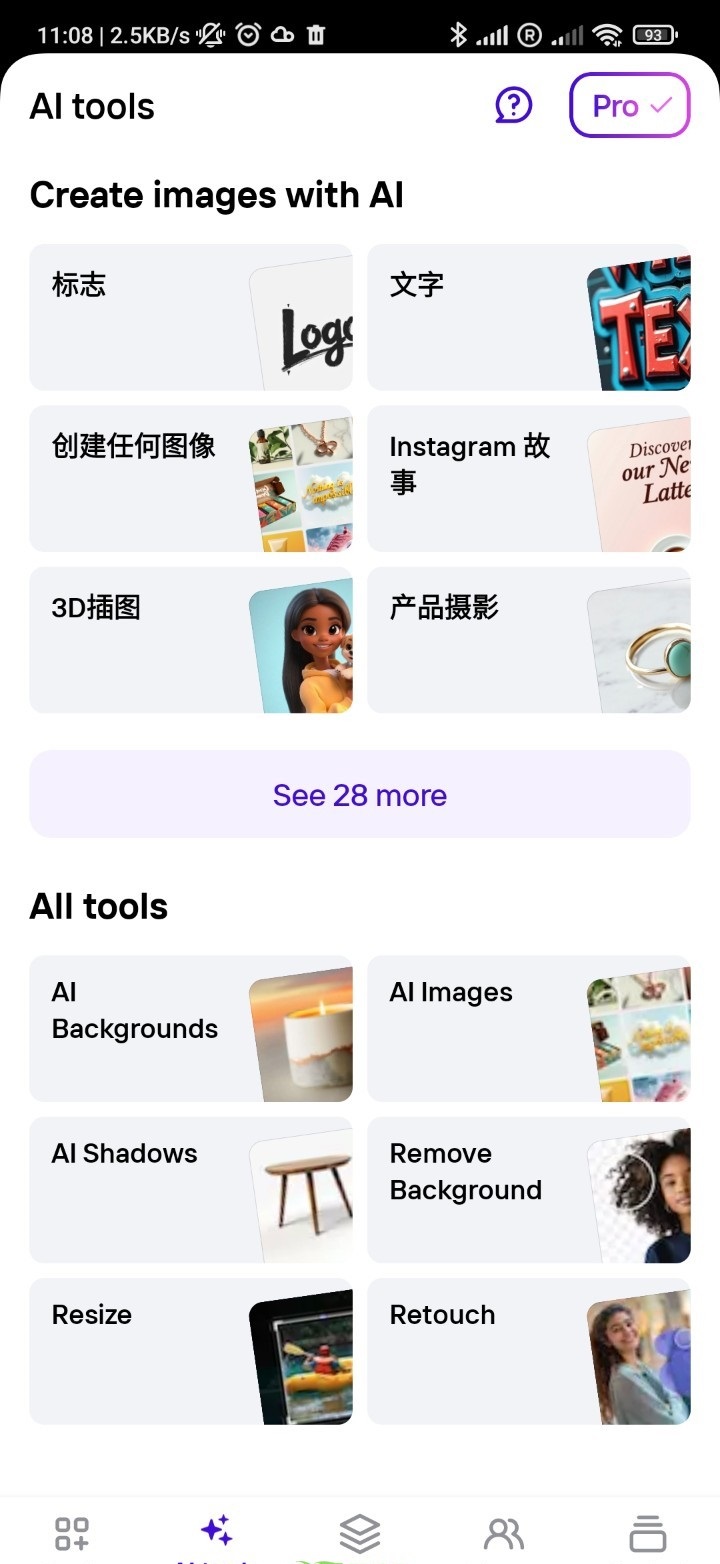Go to the rightmost stacked cards tab
The image size is (720, 1564).
(x=647, y=1532)
